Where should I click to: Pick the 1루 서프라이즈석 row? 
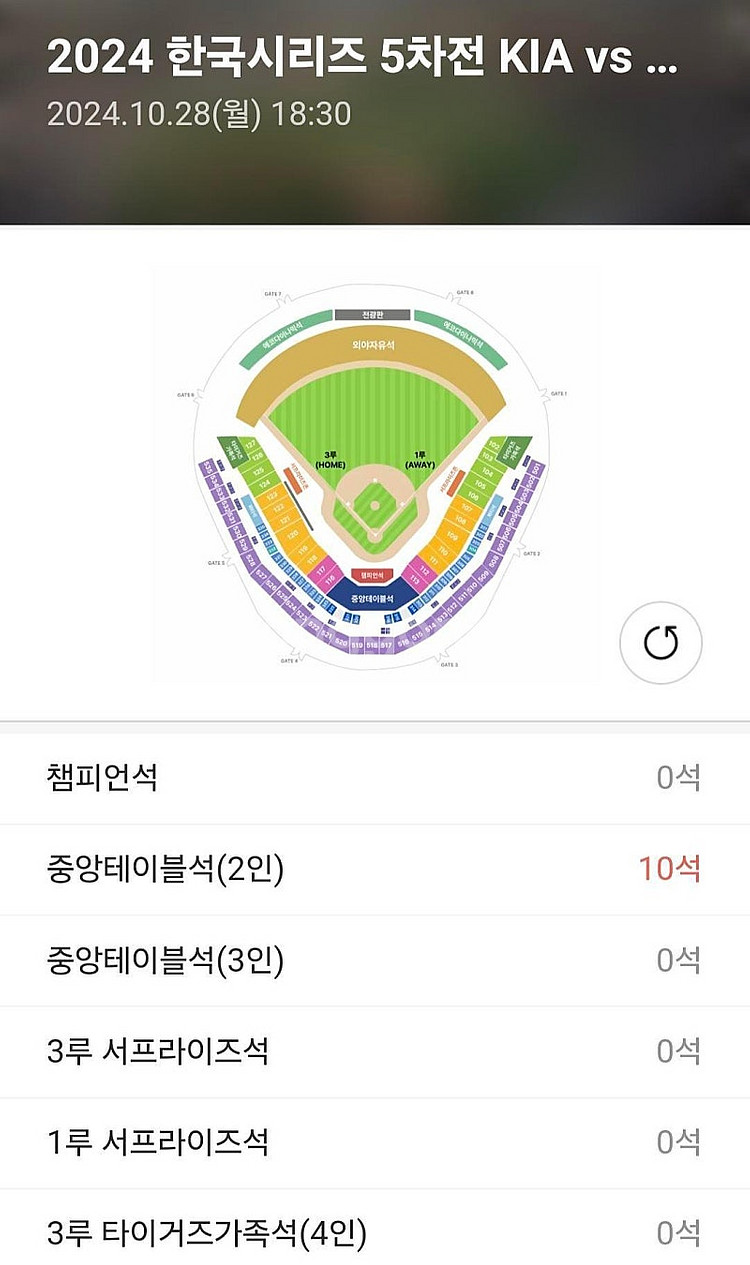pyautogui.click(x=375, y=1142)
